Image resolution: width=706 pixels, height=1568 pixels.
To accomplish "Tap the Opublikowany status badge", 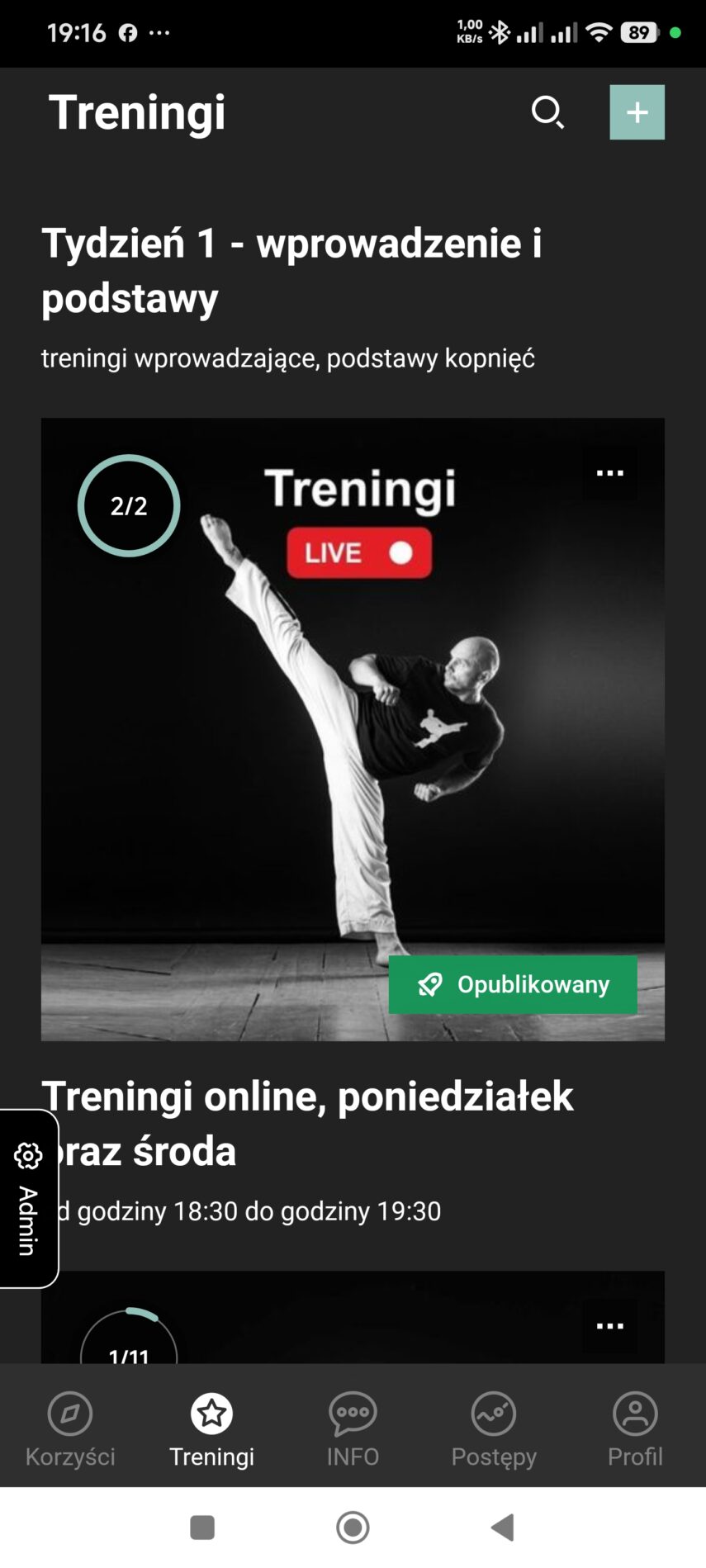I will pos(513,984).
